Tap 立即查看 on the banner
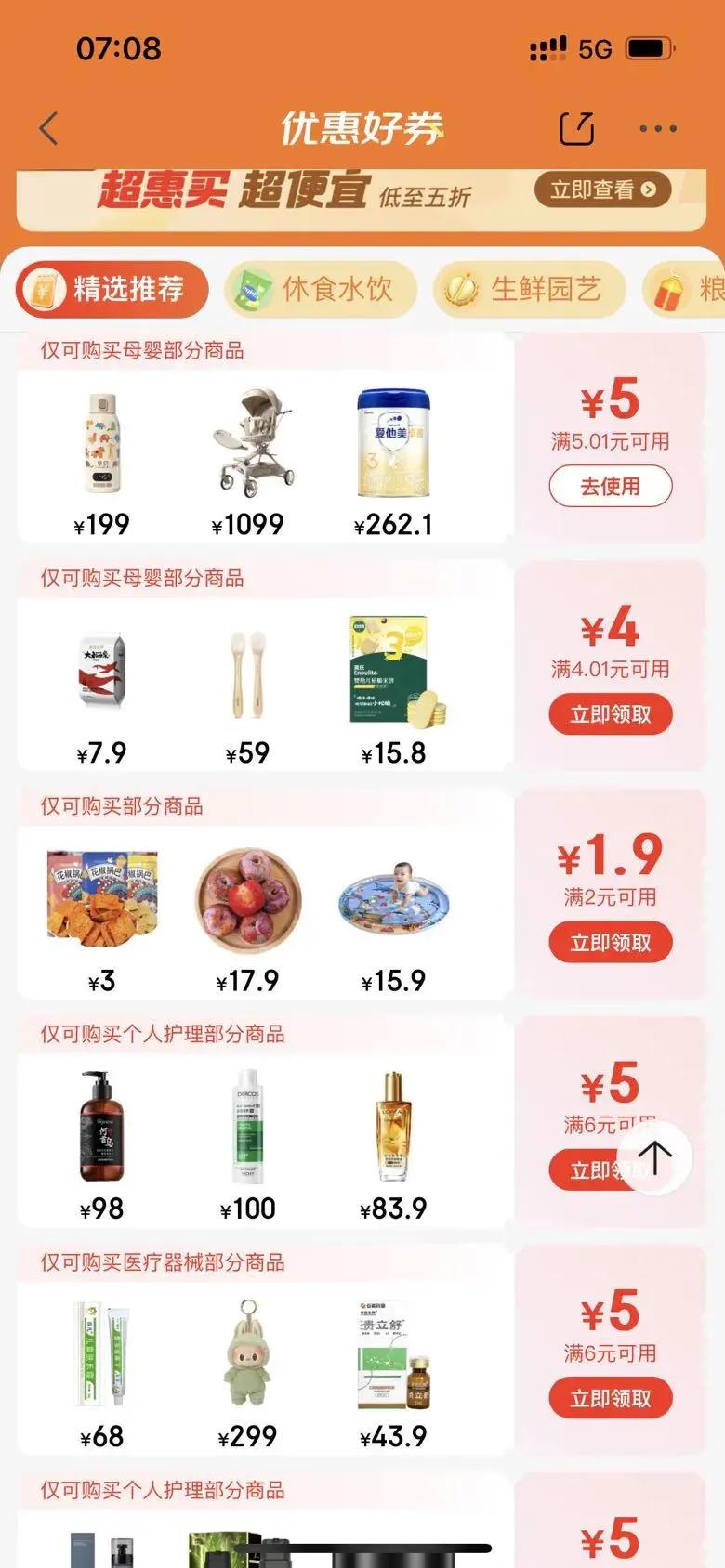725x1568 pixels. (x=602, y=189)
